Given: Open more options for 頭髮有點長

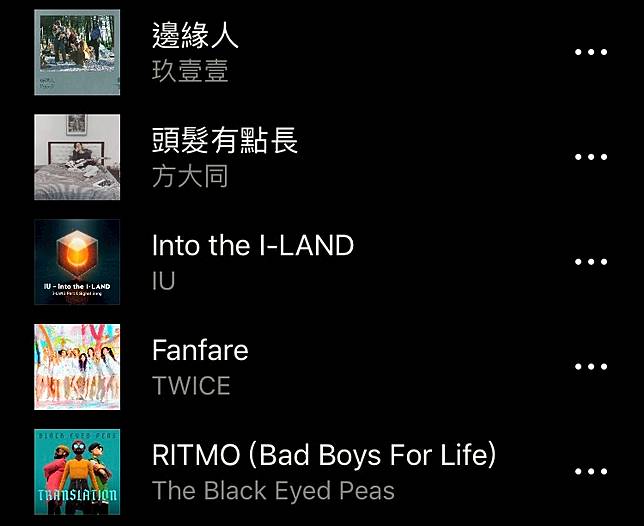Looking at the screenshot, I should [x=591, y=157].
